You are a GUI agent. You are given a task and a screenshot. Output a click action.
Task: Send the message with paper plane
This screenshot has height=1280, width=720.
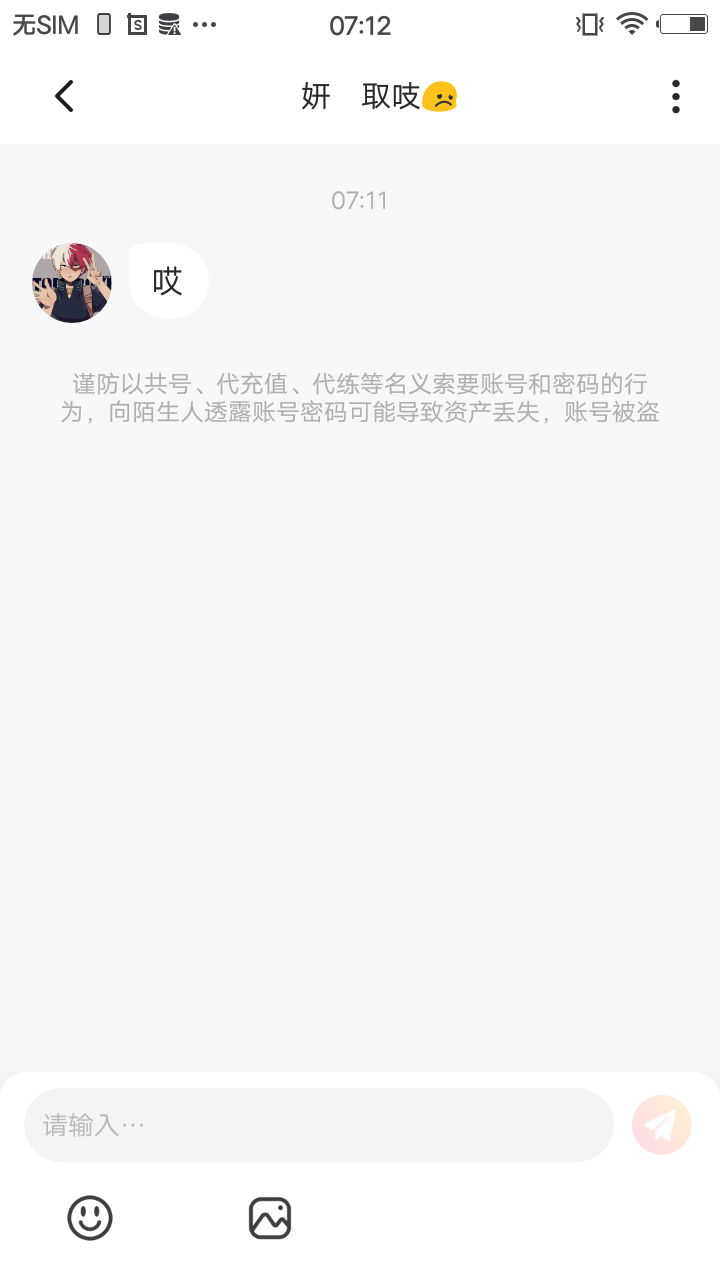click(661, 1125)
